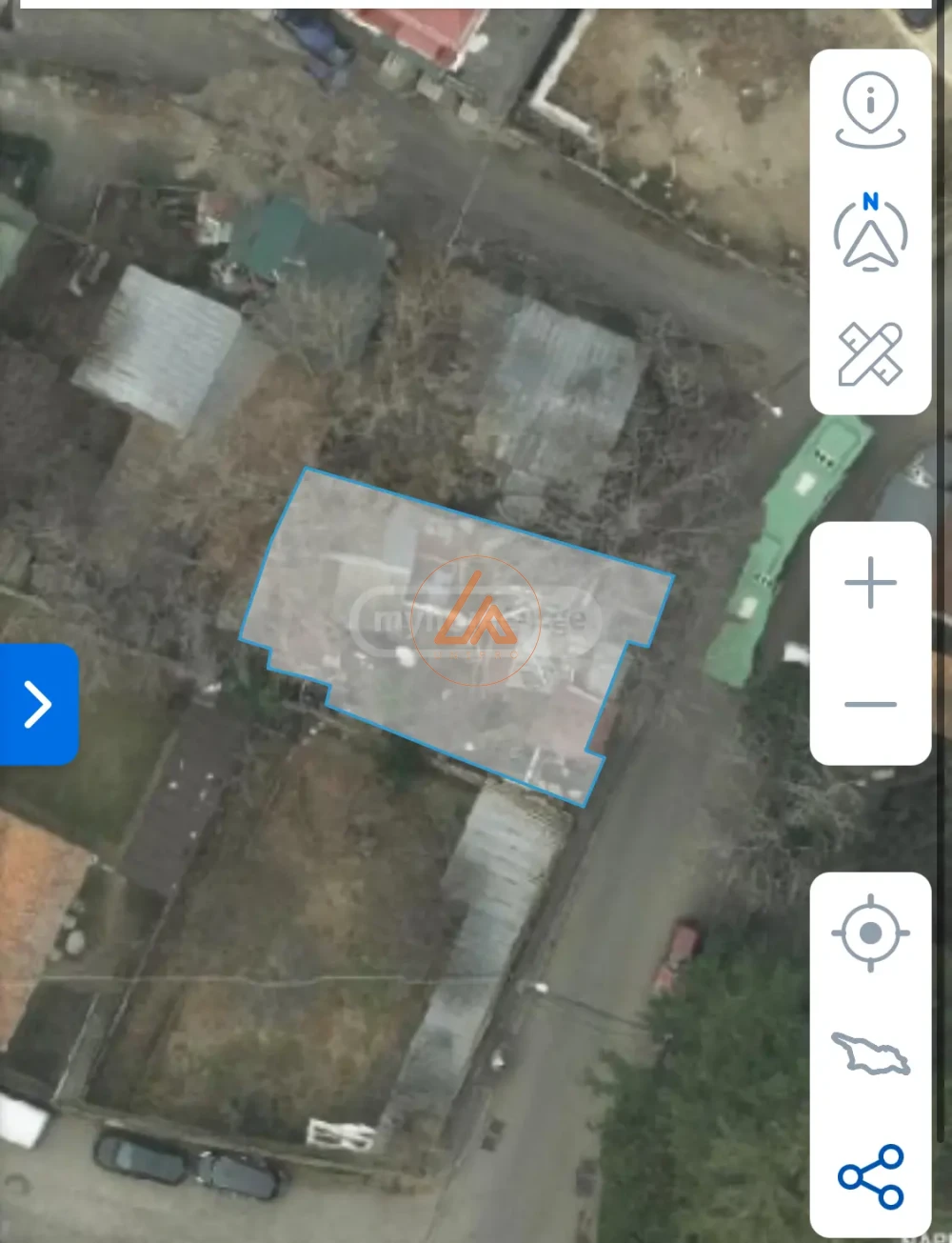Zoom in on the map

pos(870,582)
